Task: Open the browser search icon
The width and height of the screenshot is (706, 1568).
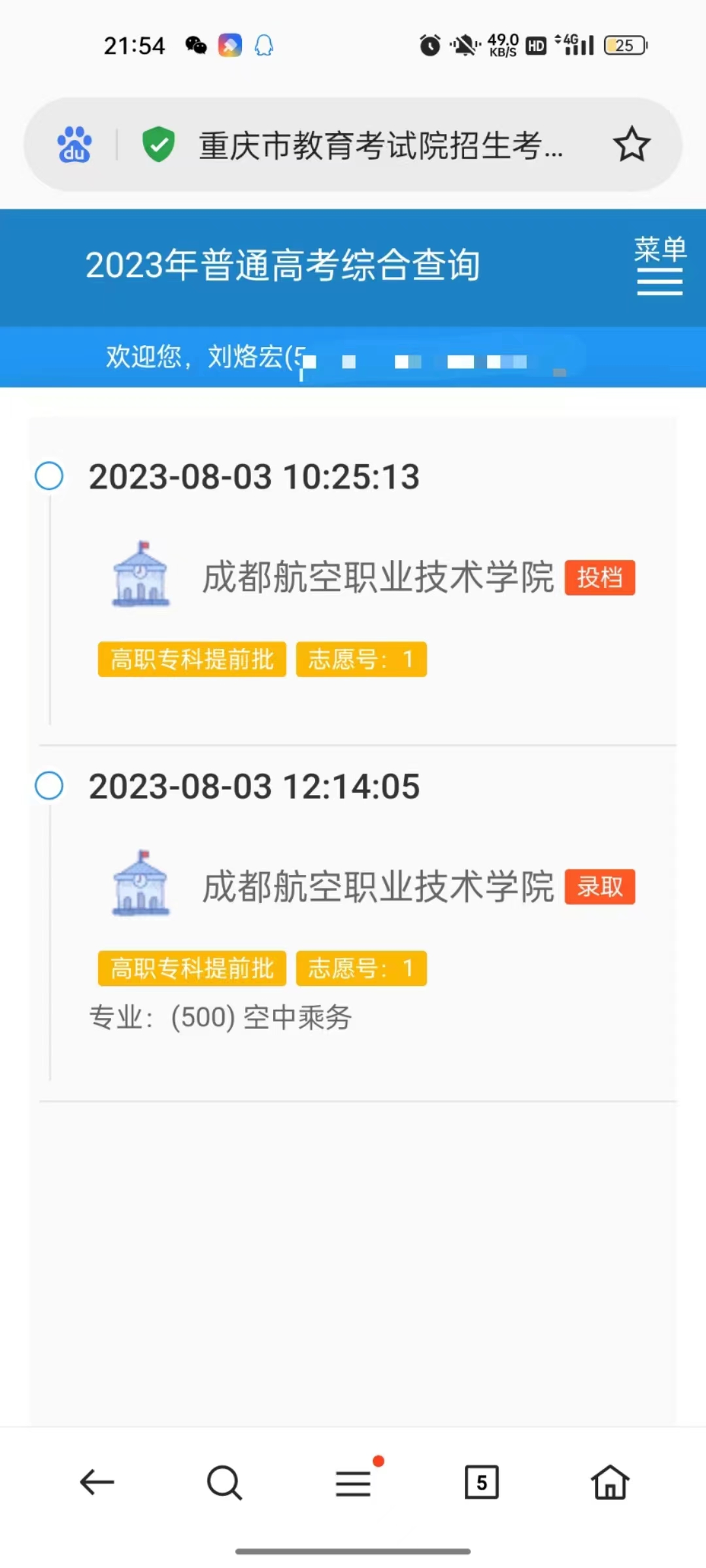Action: tap(224, 1482)
